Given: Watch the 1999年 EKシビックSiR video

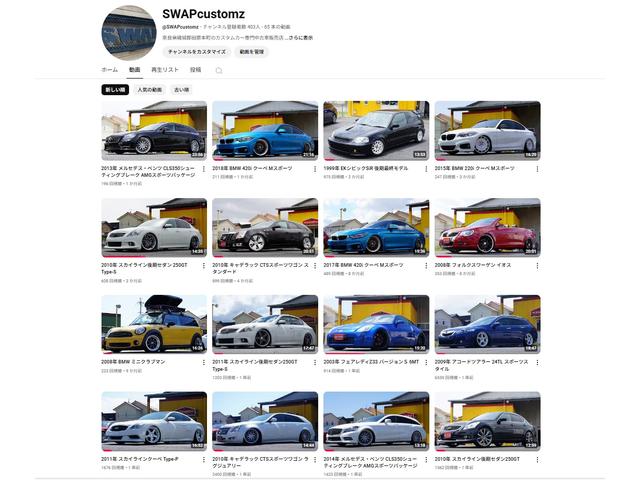Looking at the screenshot, I should (375, 130).
